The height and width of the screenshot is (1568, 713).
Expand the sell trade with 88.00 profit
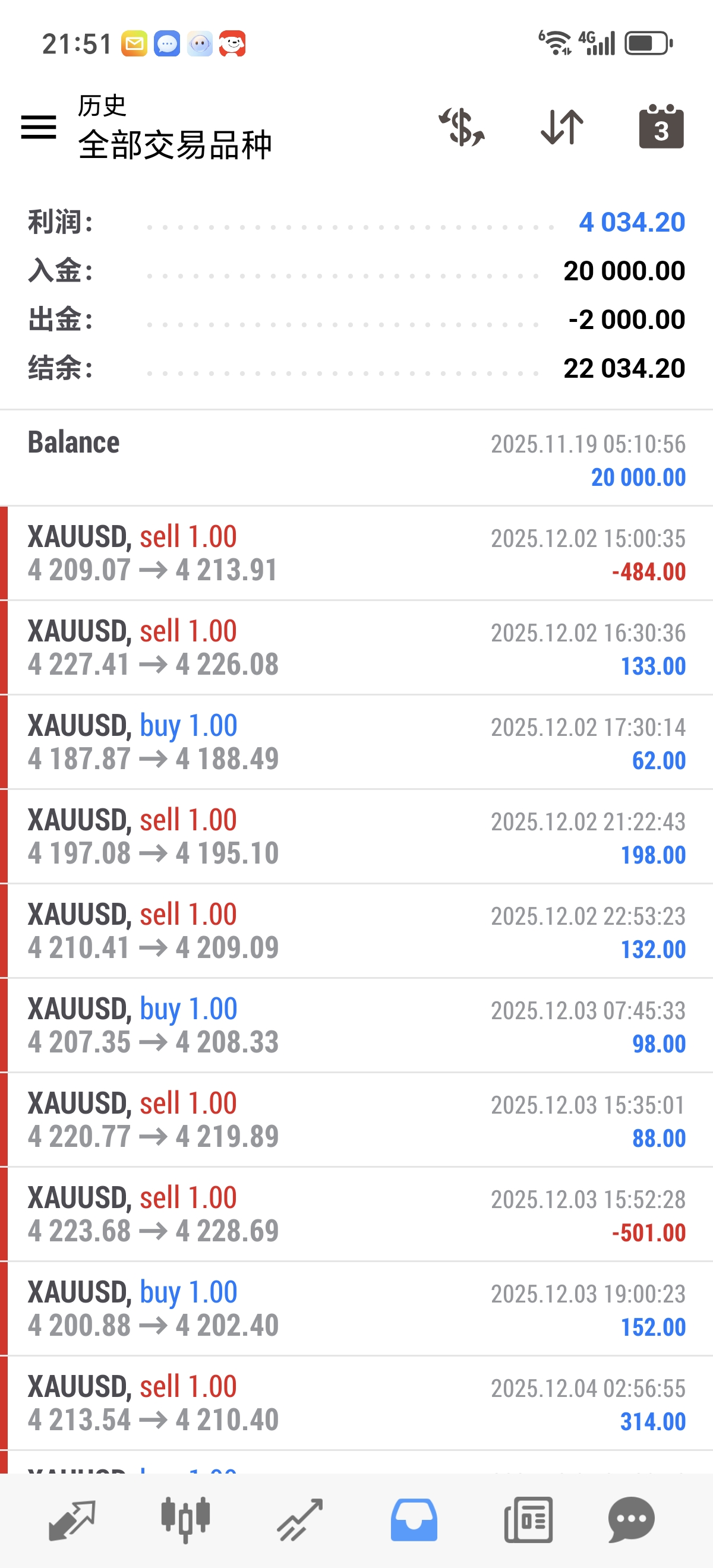tap(356, 1120)
